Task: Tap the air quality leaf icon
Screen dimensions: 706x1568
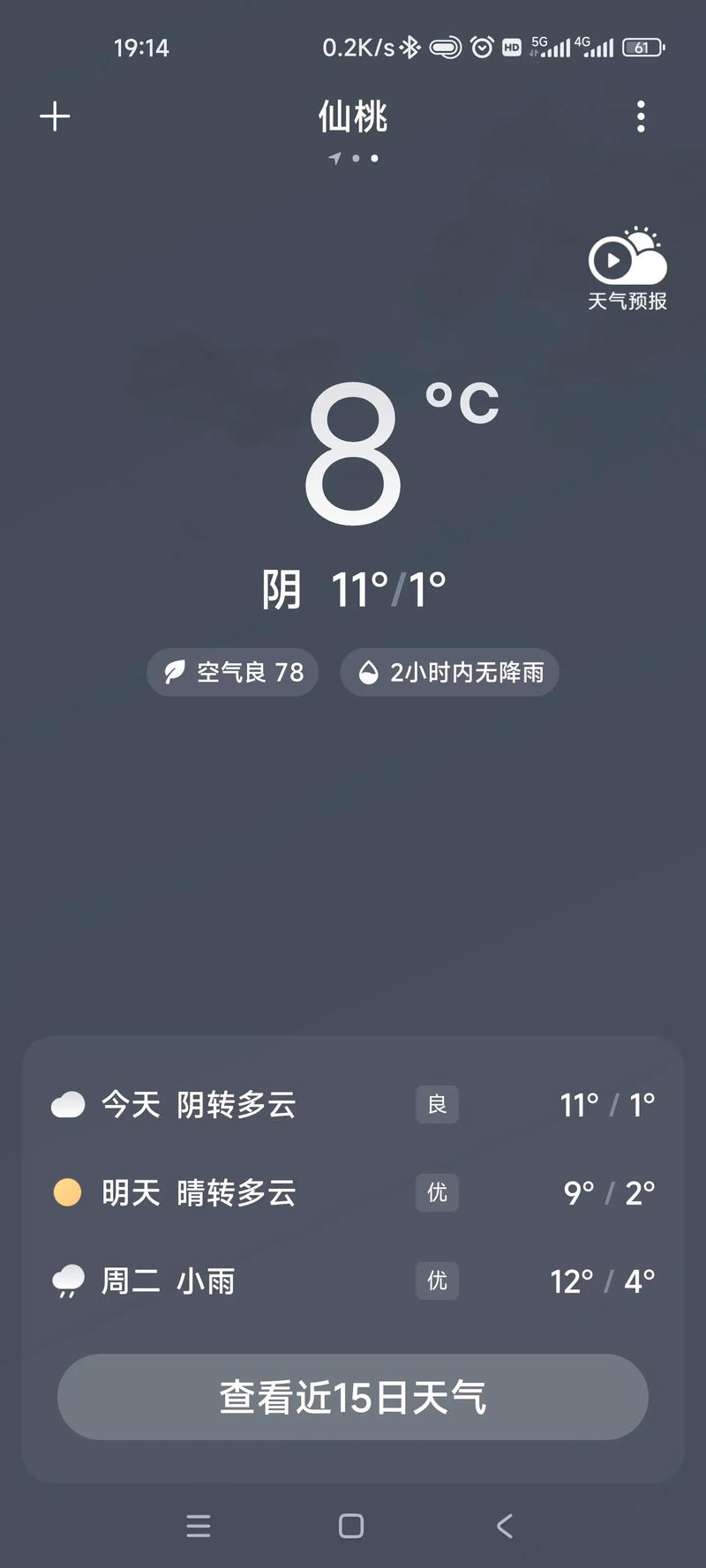Action: tap(176, 672)
